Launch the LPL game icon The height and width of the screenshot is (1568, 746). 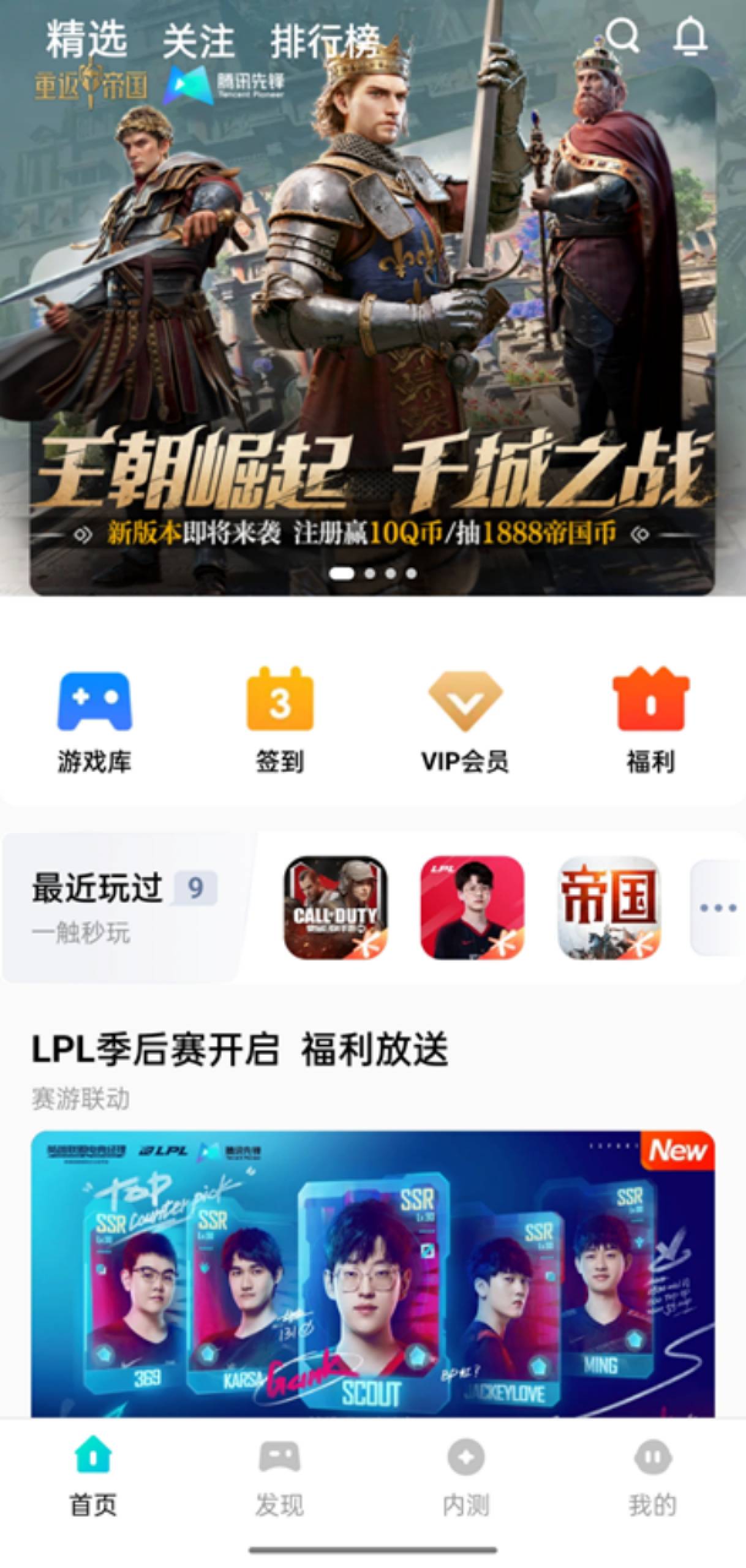pos(472,907)
